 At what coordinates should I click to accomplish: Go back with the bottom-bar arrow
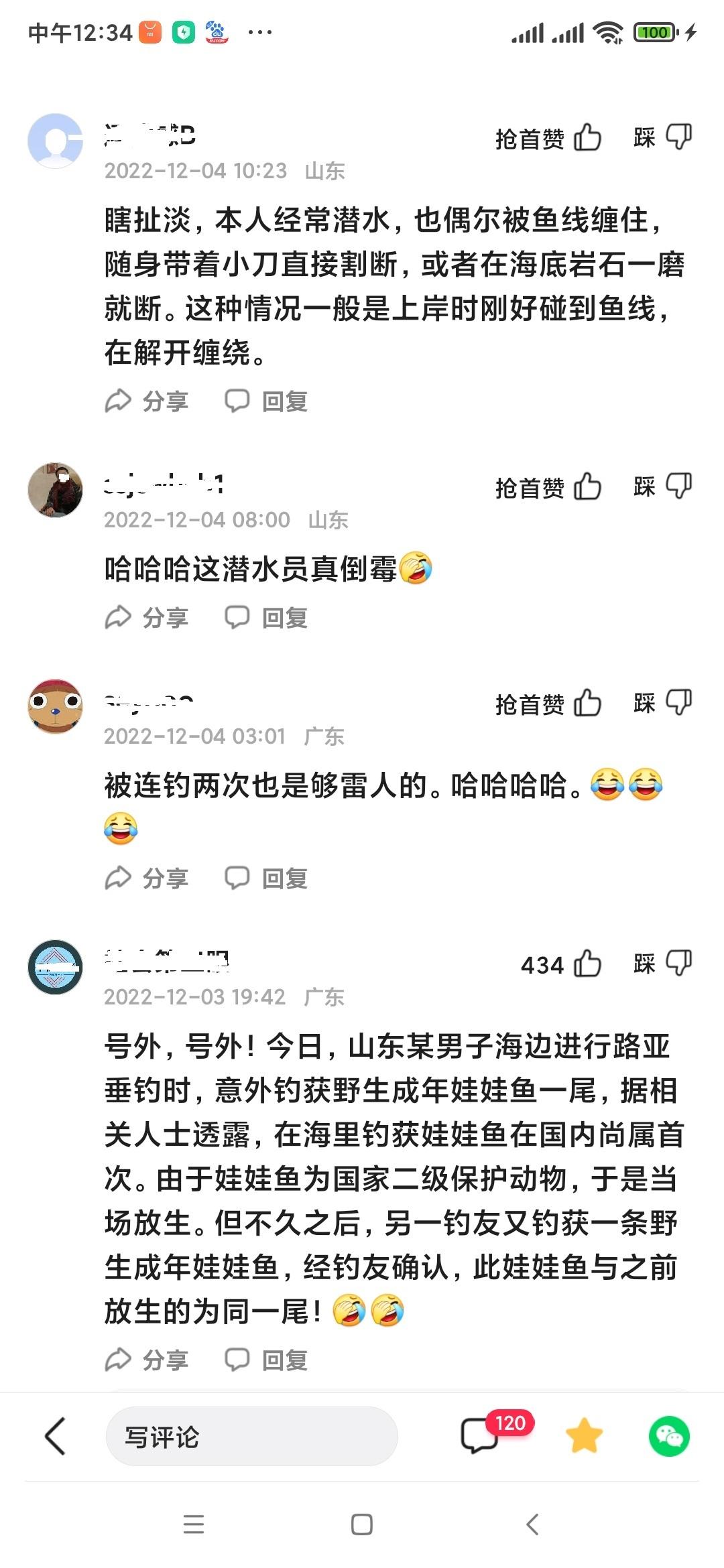(x=55, y=1436)
